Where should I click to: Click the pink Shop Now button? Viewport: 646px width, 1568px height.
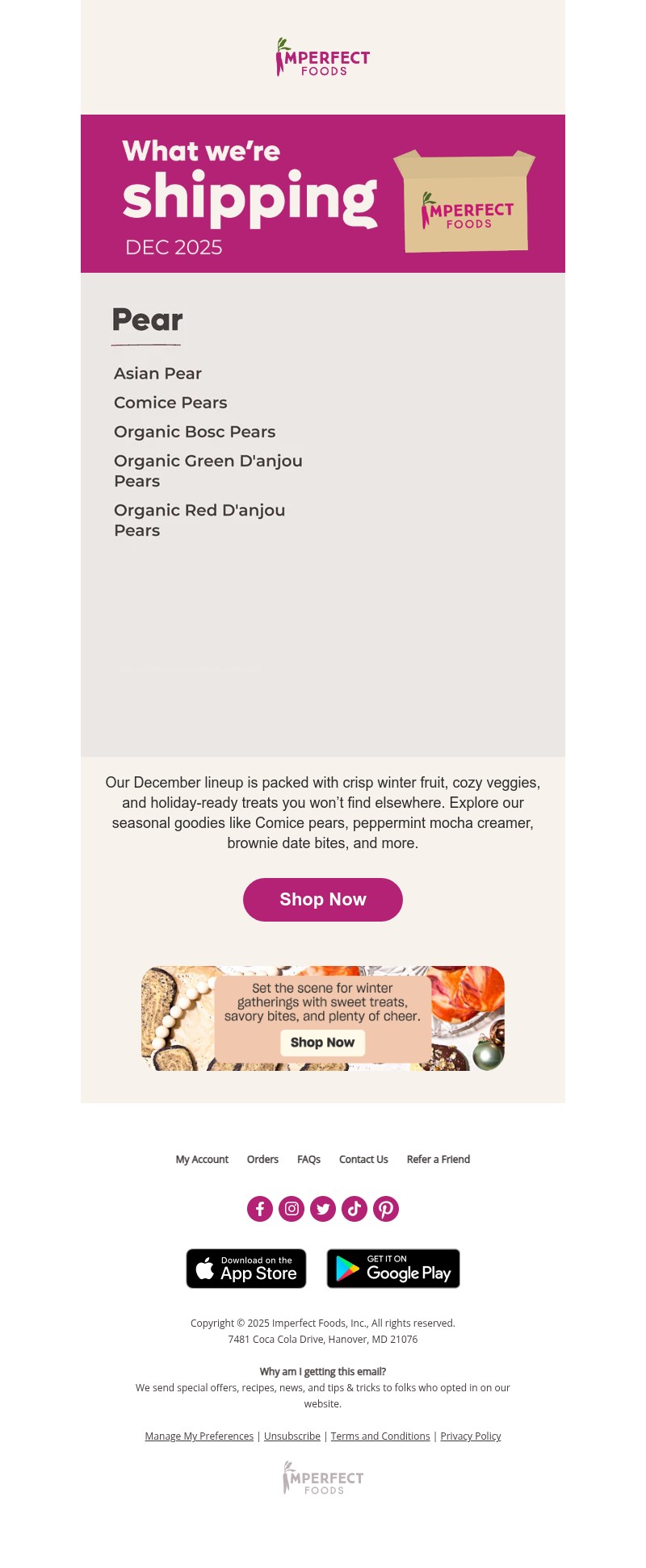323,899
